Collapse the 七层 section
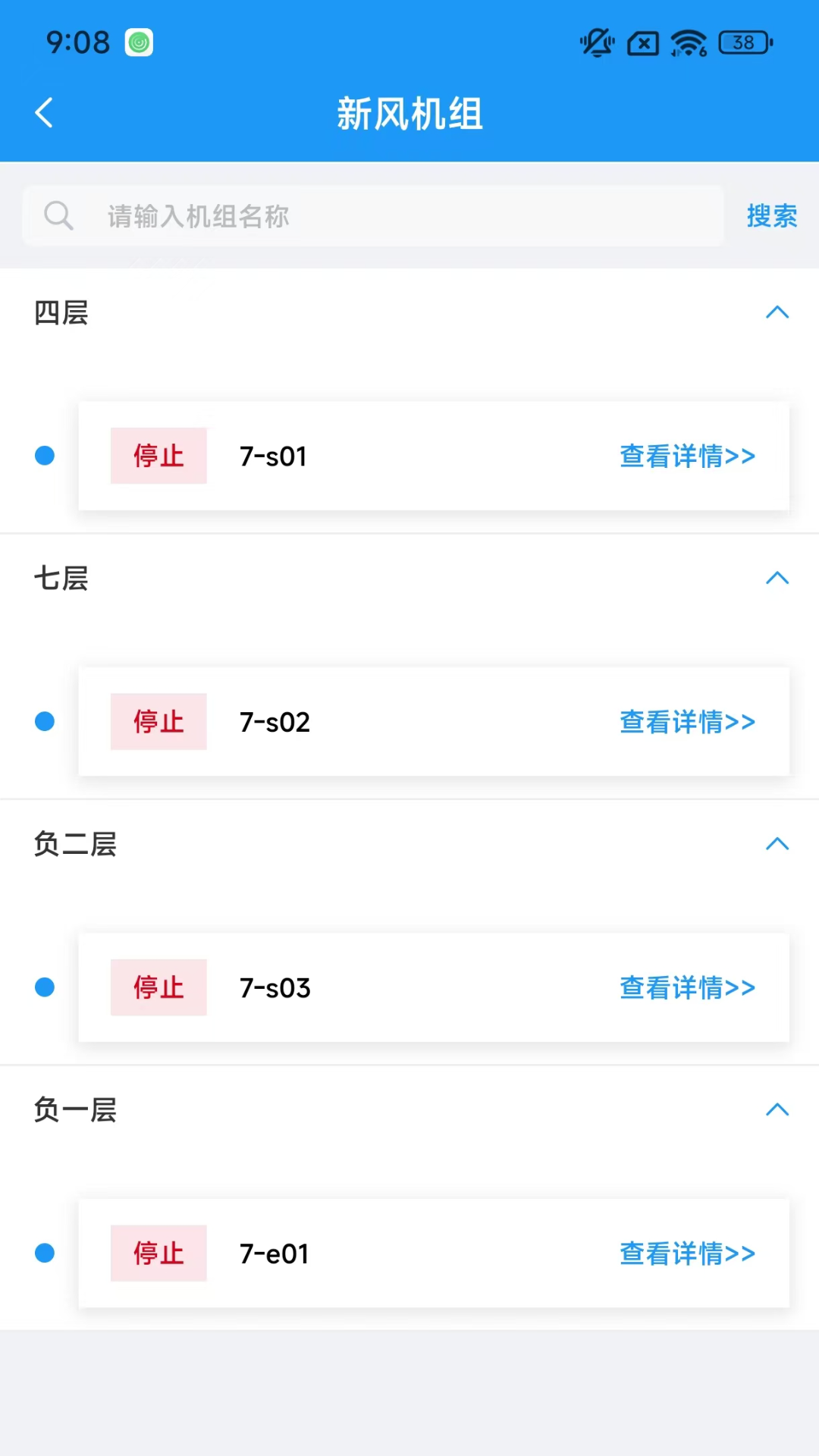This screenshot has height=1456, width=819. 777,579
